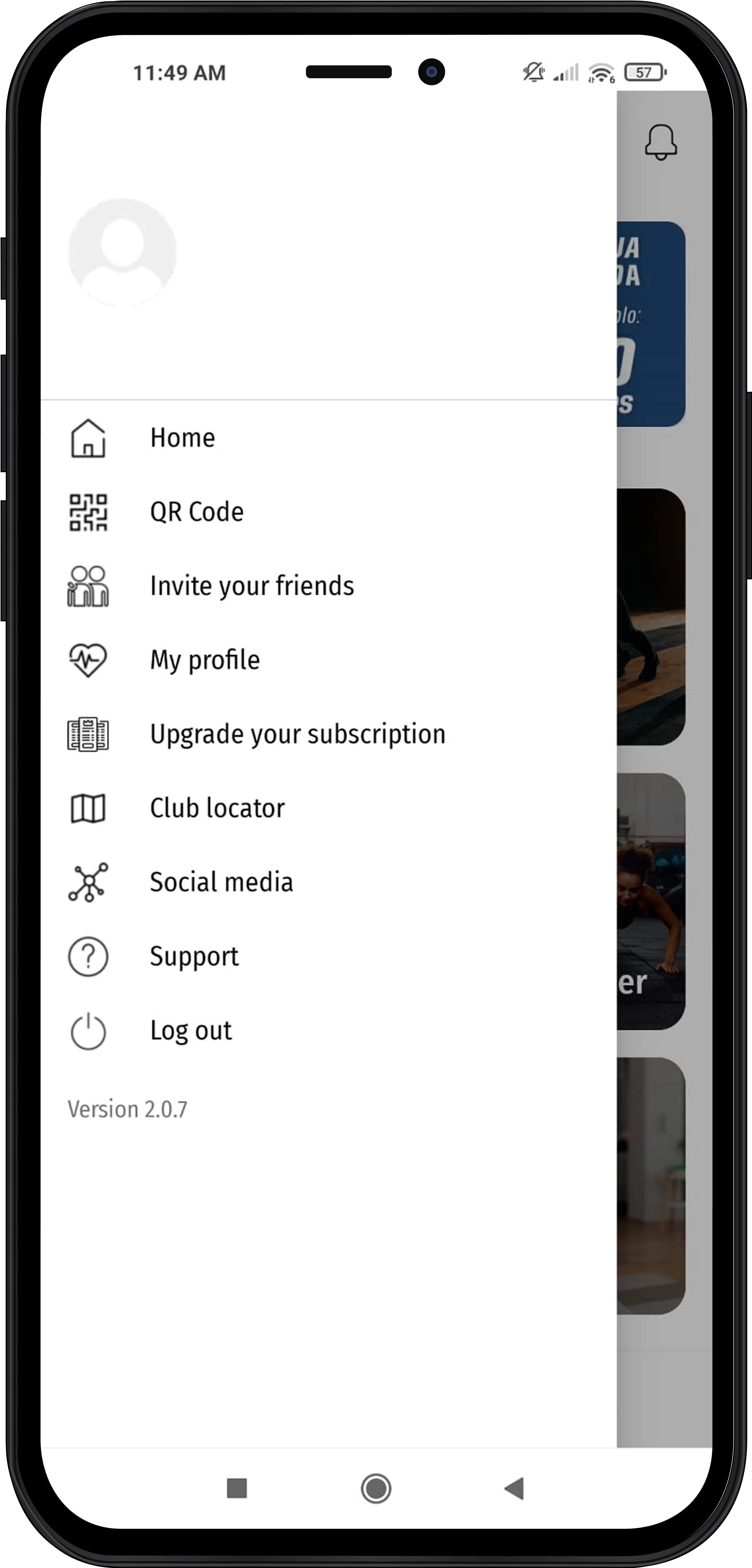The image size is (752, 1568).
Task: Open the Club locator
Action: 217,808
